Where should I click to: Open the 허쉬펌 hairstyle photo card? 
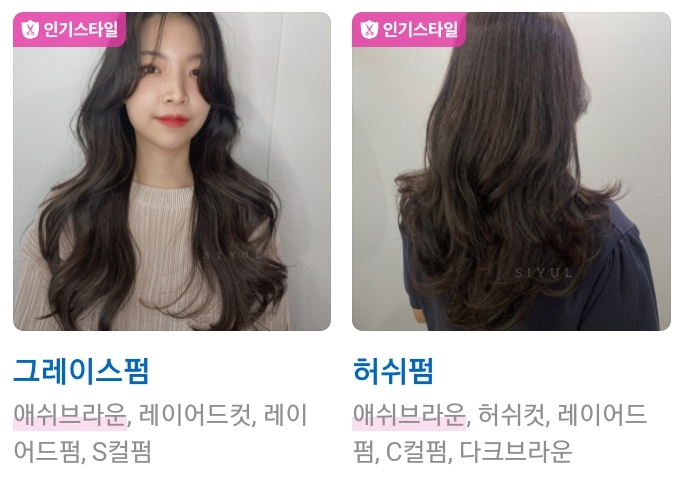pos(511,172)
